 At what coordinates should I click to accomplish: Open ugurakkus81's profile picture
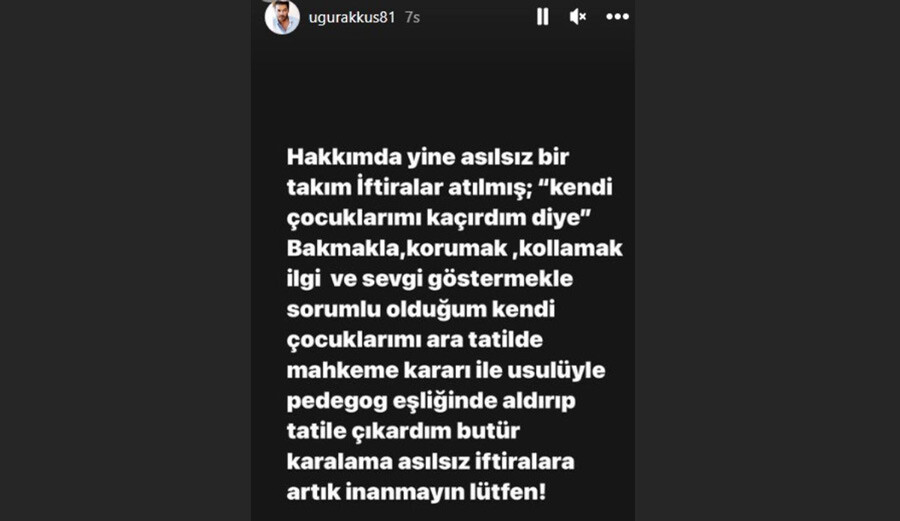[x=282, y=17]
